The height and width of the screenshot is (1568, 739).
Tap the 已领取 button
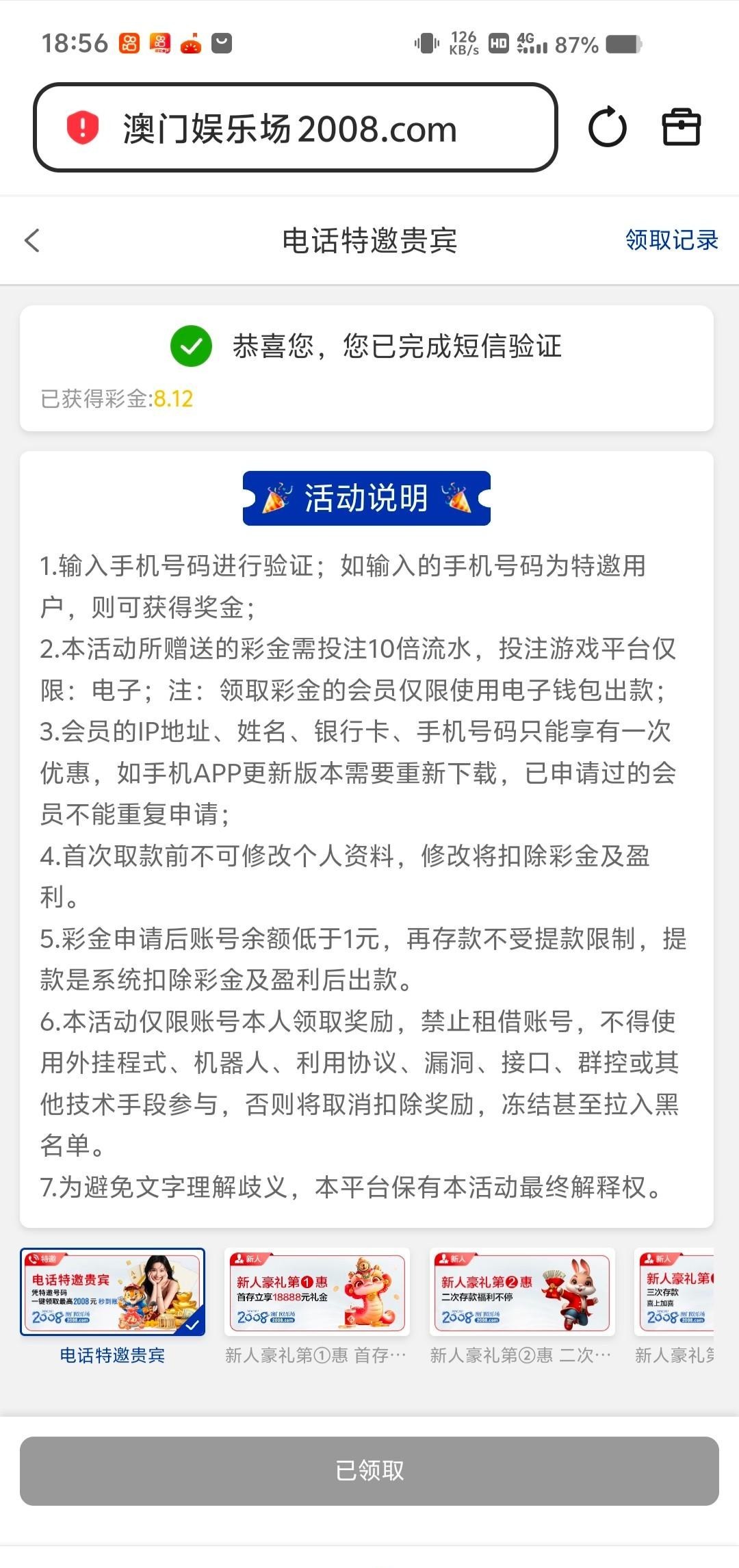click(x=369, y=1471)
